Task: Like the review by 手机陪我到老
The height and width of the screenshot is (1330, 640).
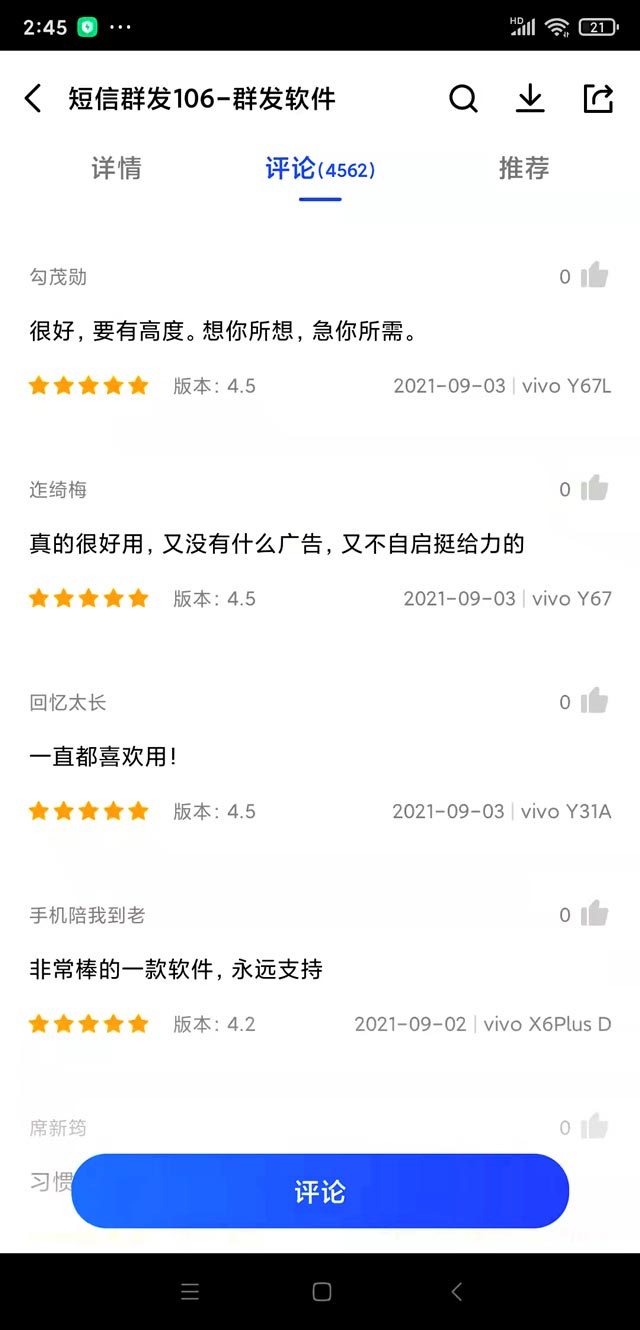Action: [594, 914]
